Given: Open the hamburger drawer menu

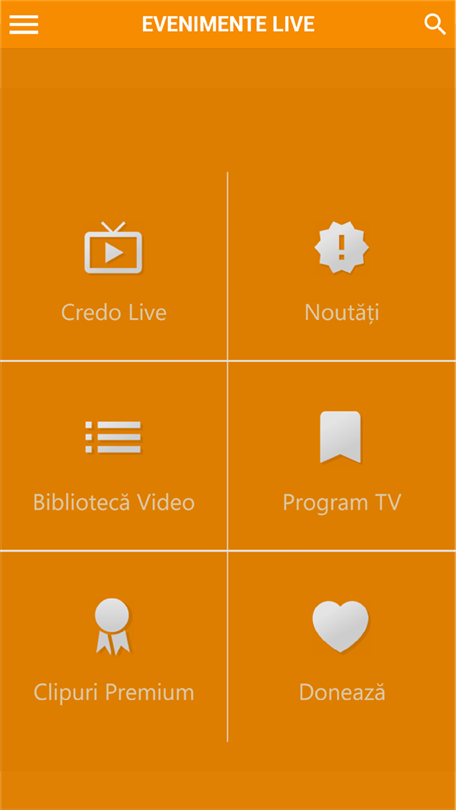Looking at the screenshot, I should (x=24, y=24).
